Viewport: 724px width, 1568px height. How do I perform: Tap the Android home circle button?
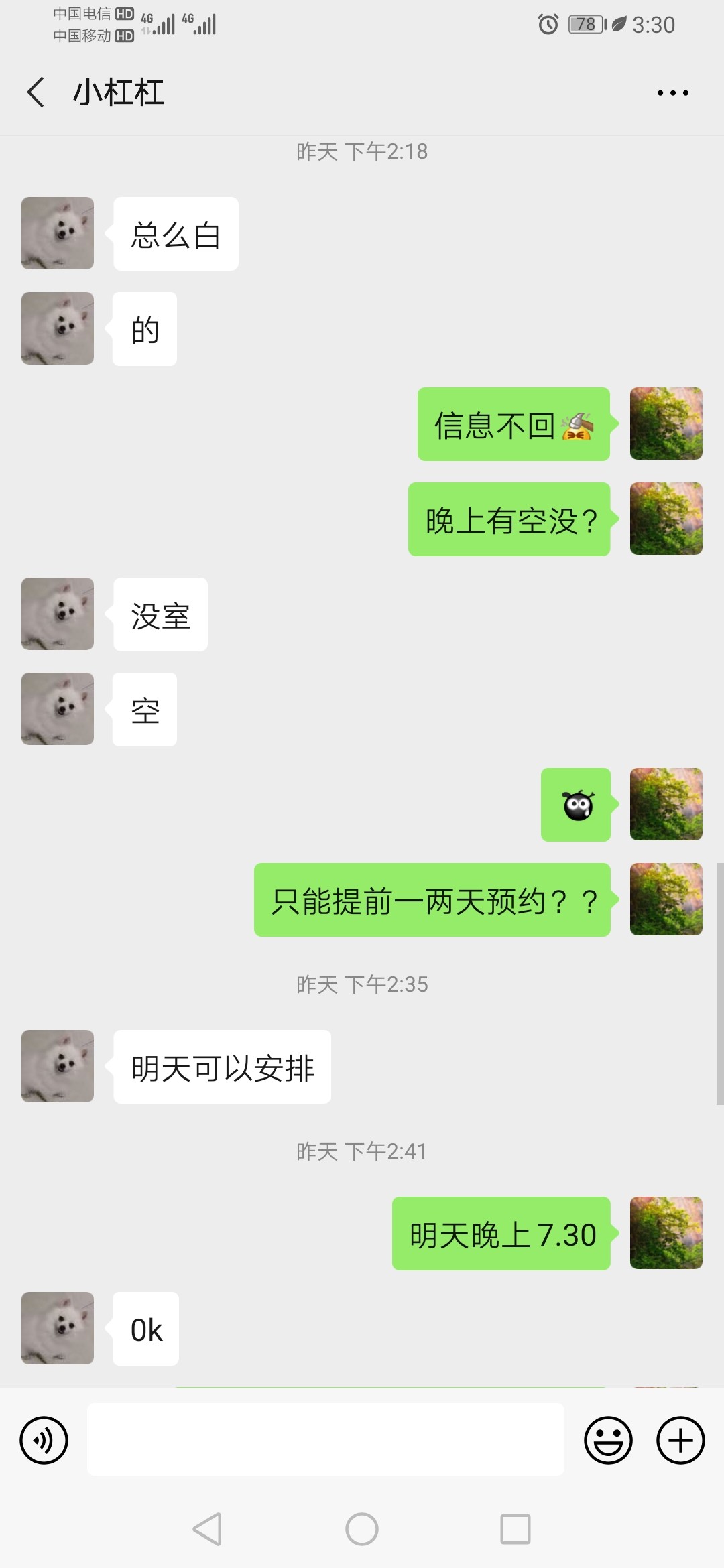point(361,1530)
